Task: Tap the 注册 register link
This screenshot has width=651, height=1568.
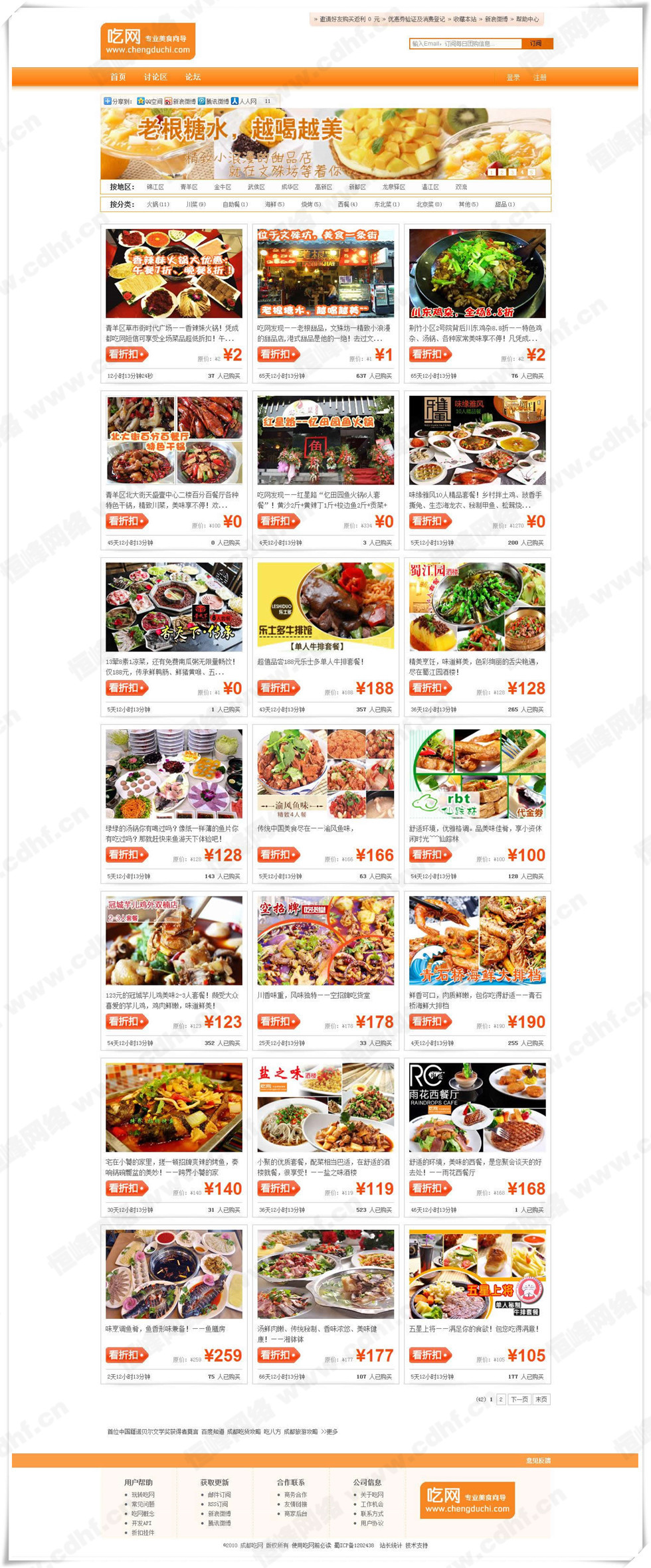Action: pyautogui.click(x=539, y=78)
